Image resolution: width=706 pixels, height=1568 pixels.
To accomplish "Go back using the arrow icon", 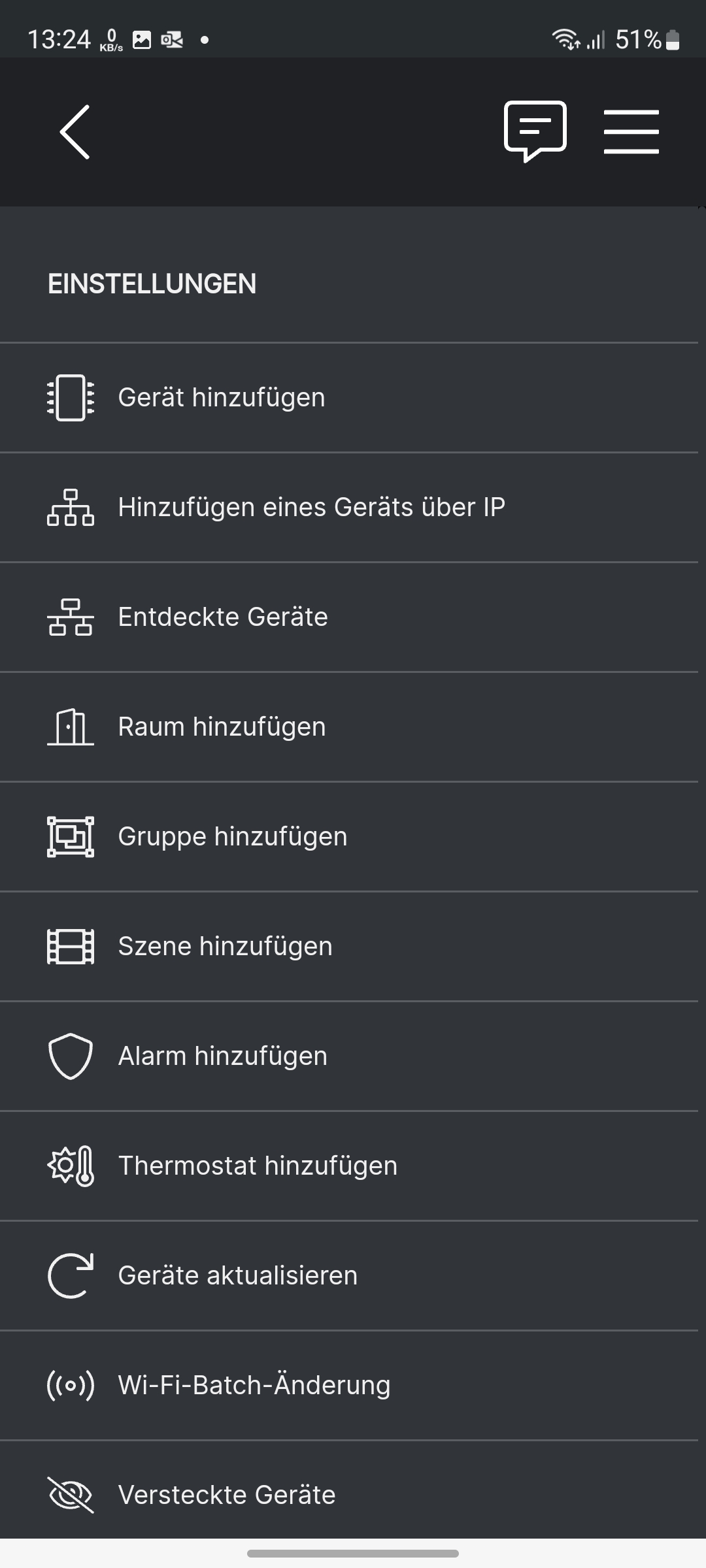I will [x=75, y=132].
